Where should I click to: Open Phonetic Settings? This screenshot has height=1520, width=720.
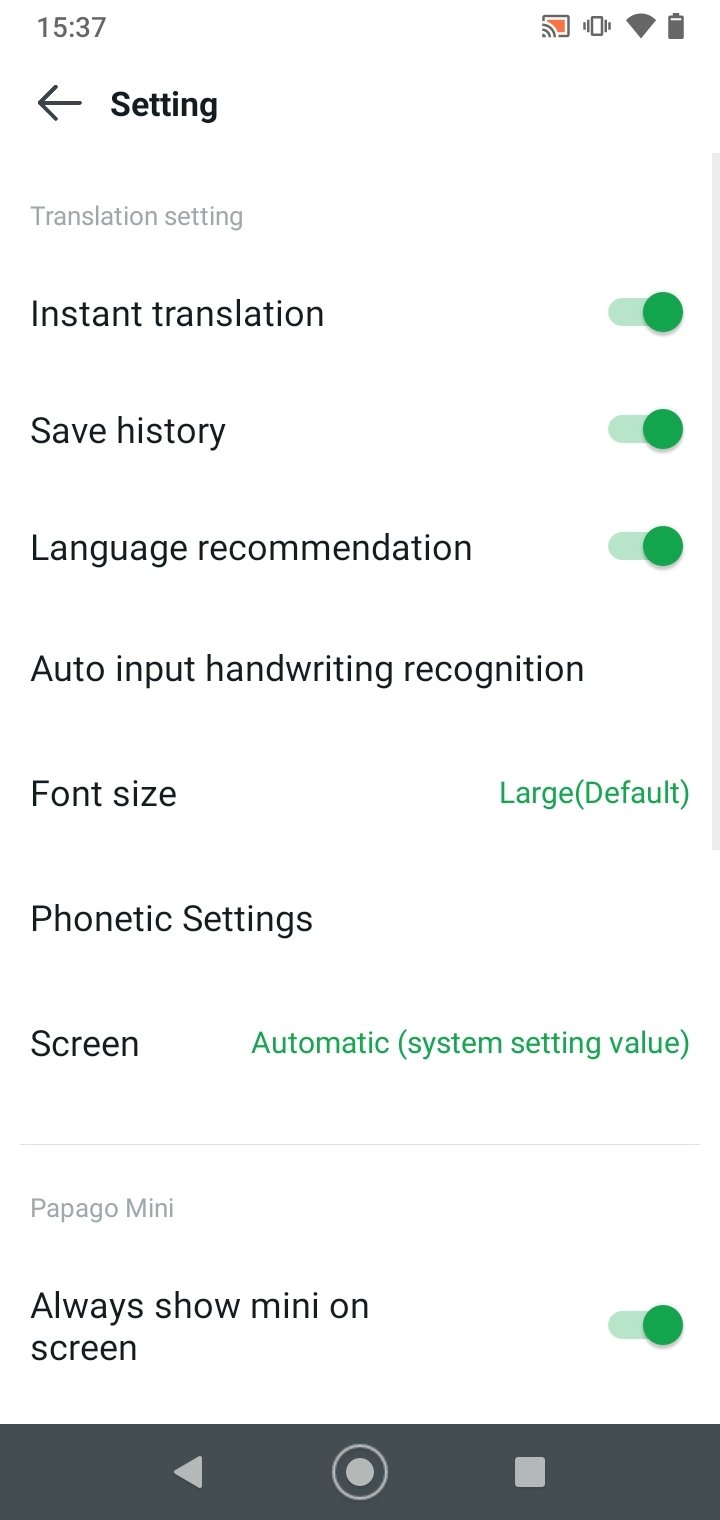[x=360, y=919]
